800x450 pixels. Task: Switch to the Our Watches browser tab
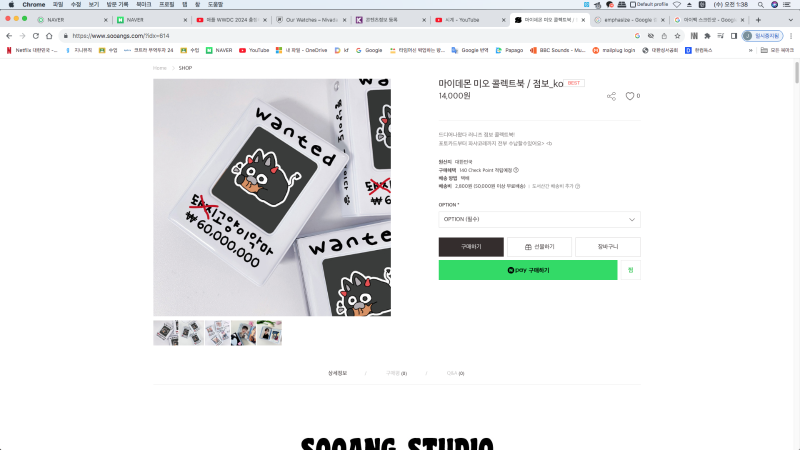click(x=308, y=19)
